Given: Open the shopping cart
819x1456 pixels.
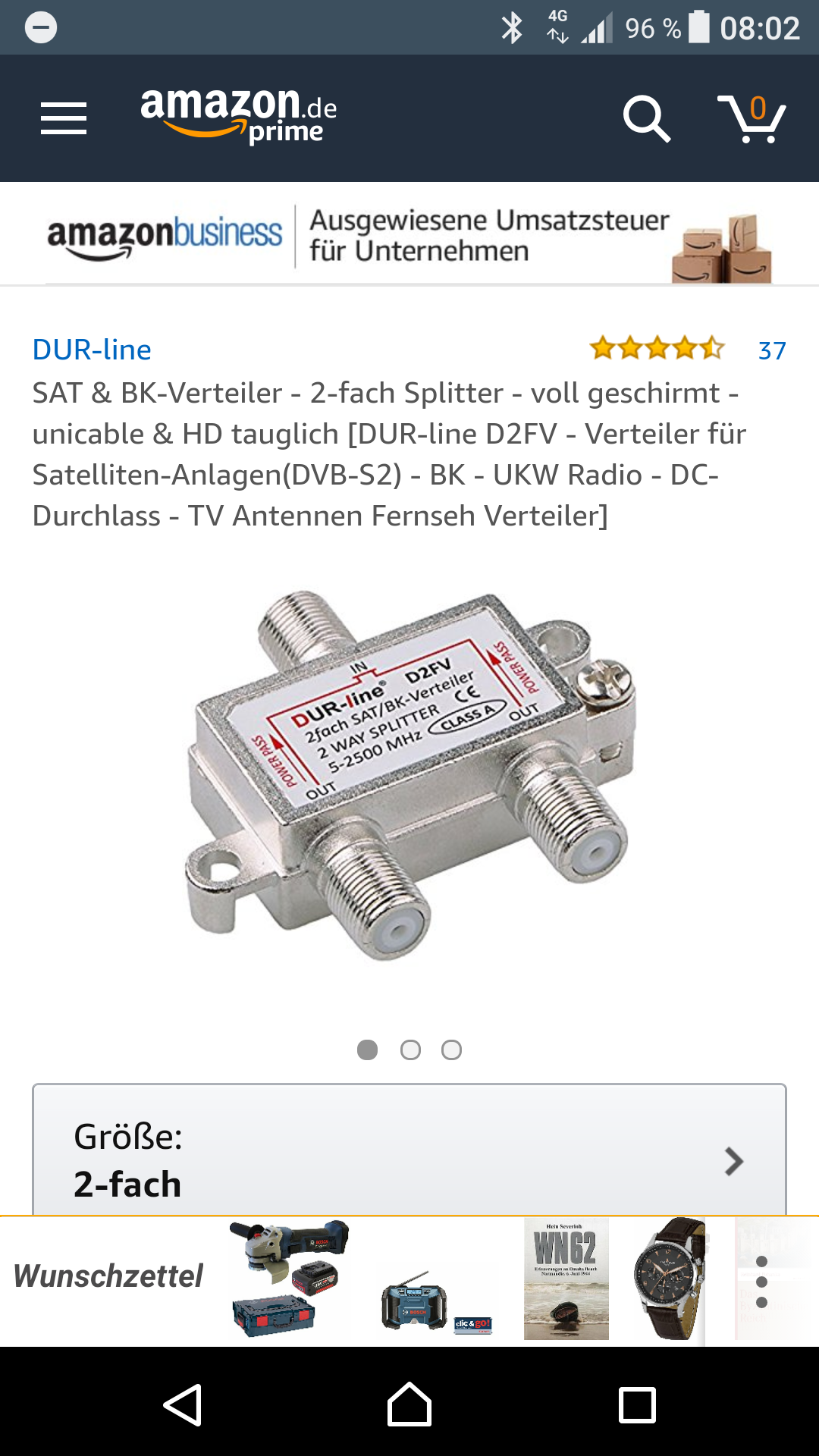Looking at the screenshot, I should 752,119.
